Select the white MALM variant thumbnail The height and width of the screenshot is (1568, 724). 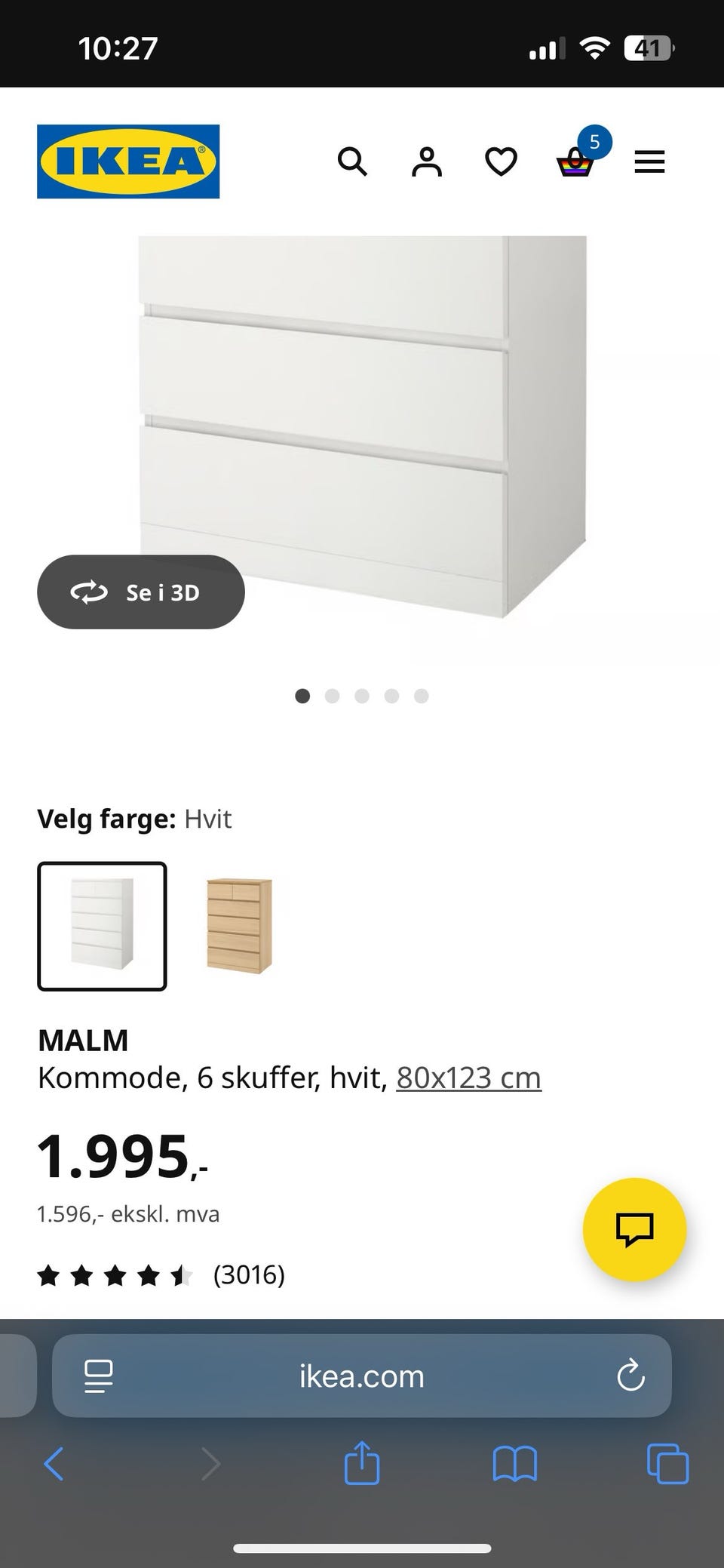pos(102,927)
